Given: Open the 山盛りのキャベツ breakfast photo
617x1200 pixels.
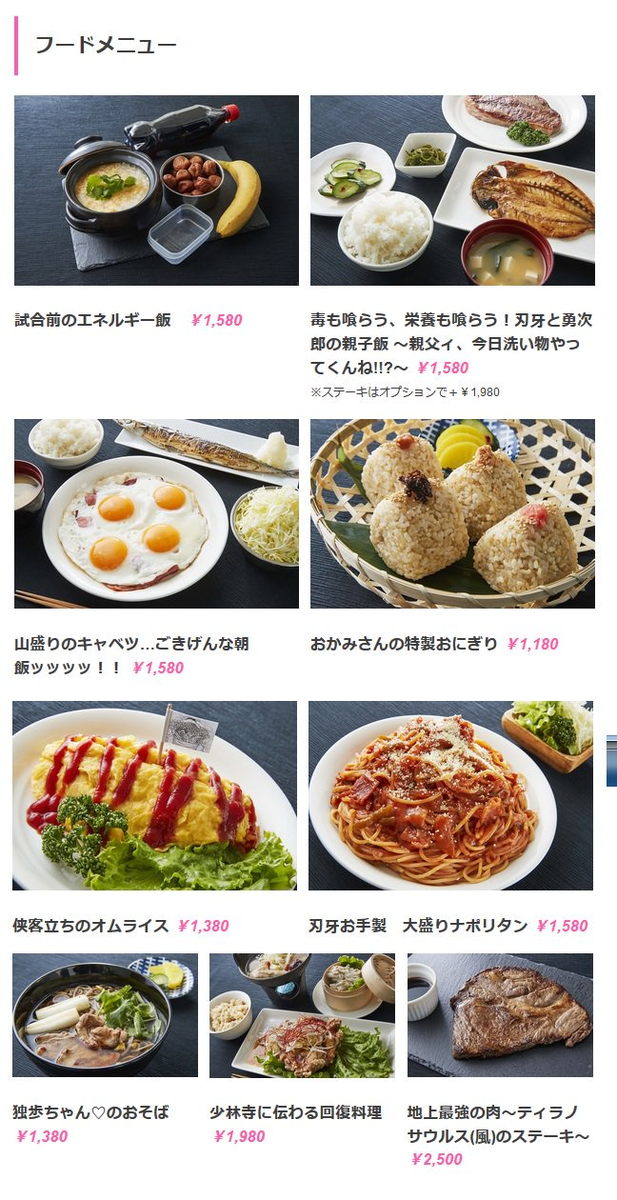Looking at the screenshot, I should pos(156,513).
